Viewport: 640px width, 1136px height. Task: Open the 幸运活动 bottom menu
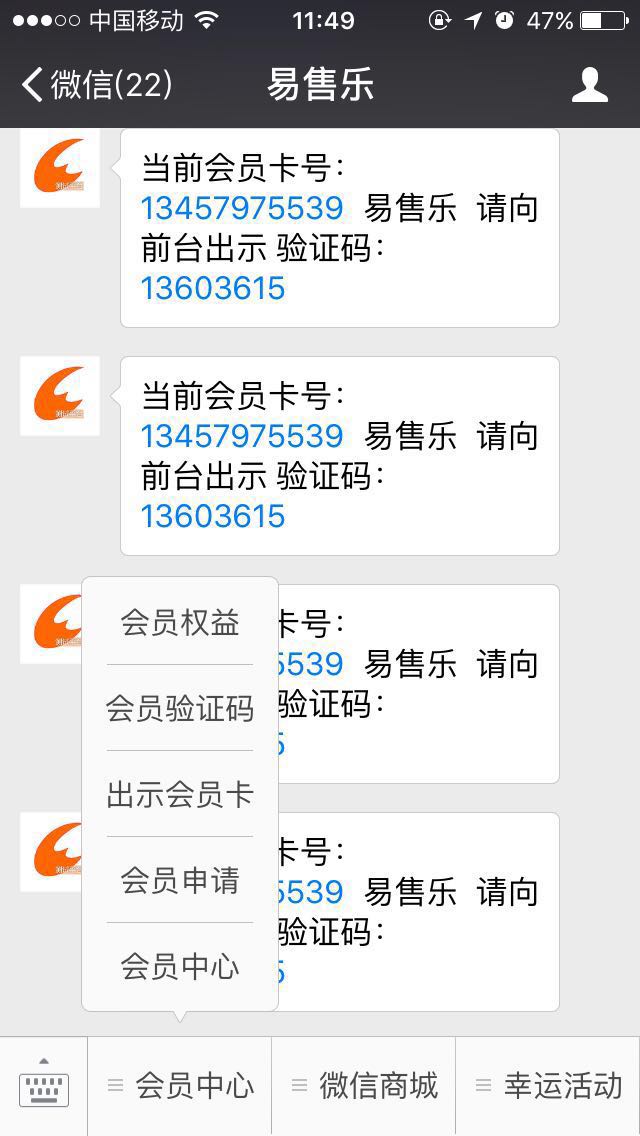tap(548, 1086)
